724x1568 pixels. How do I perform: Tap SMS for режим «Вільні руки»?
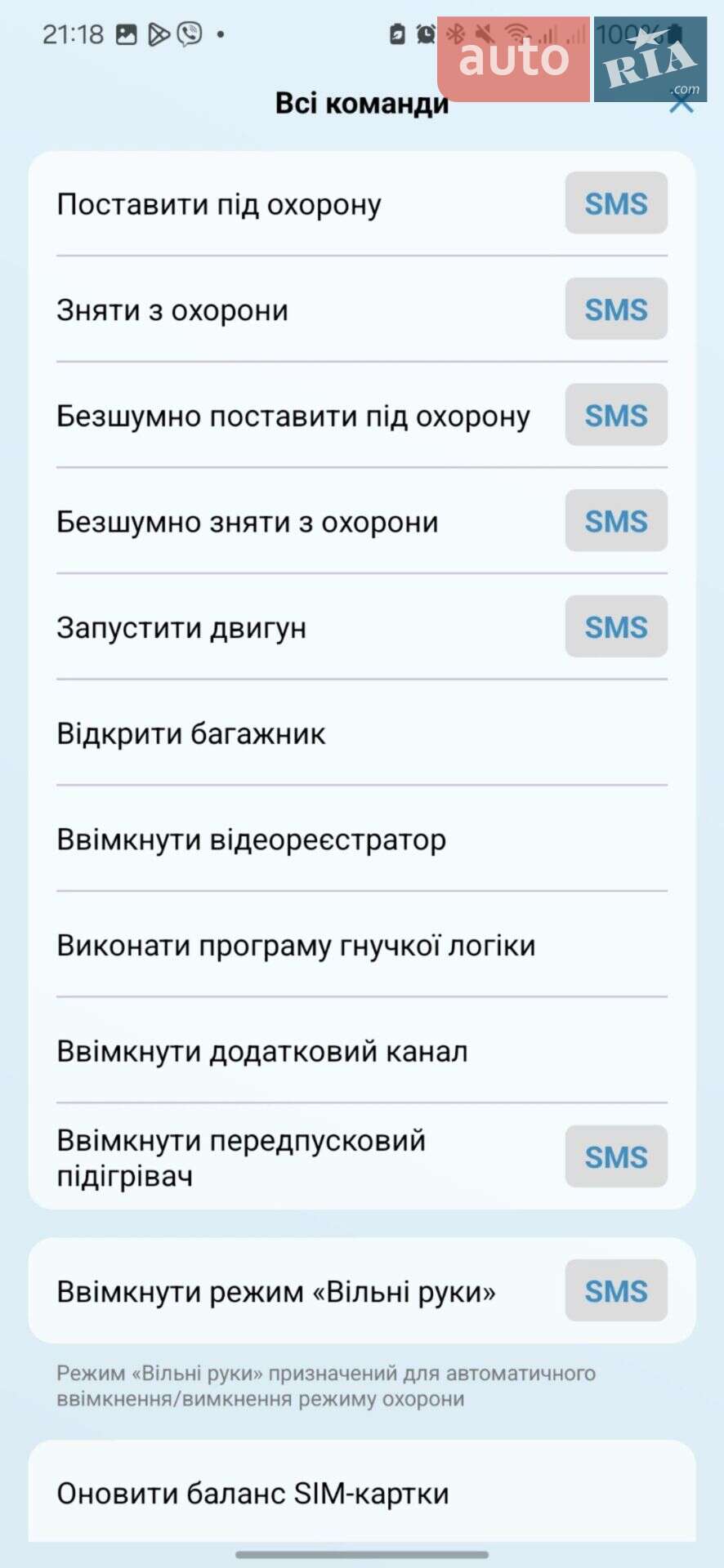click(x=616, y=1290)
